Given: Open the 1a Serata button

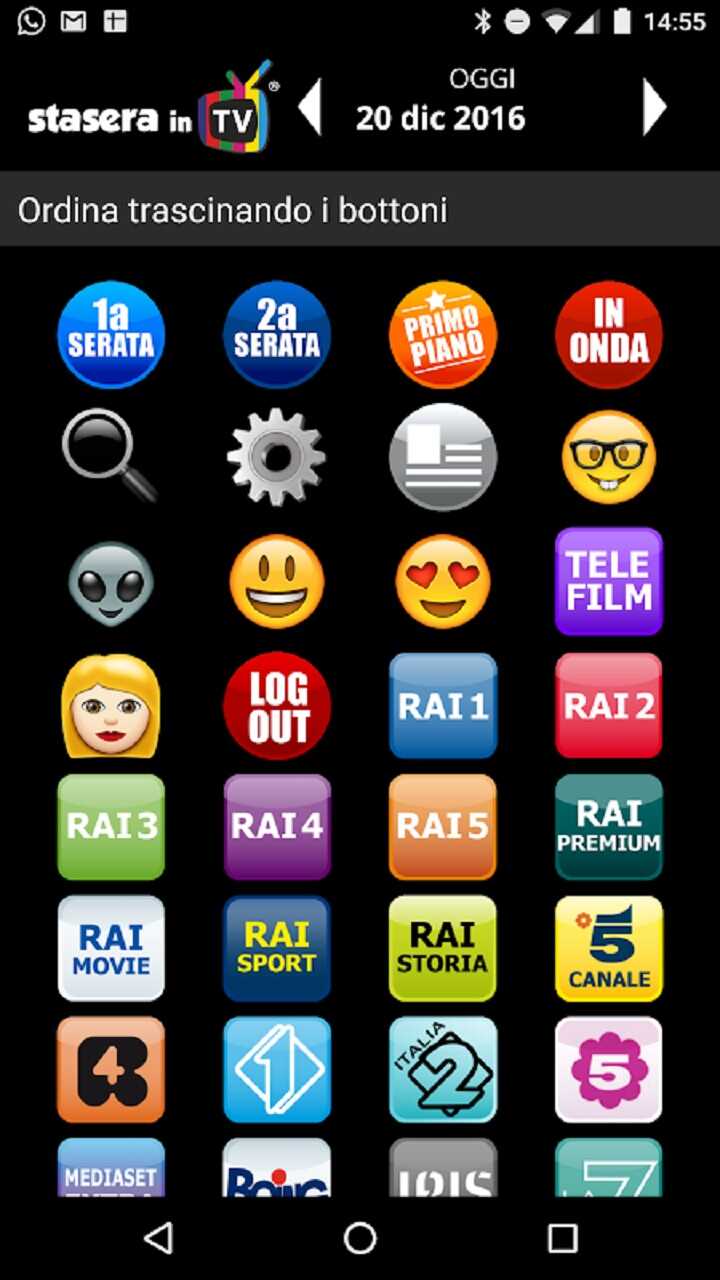Looking at the screenshot, I should pos(111,334).
